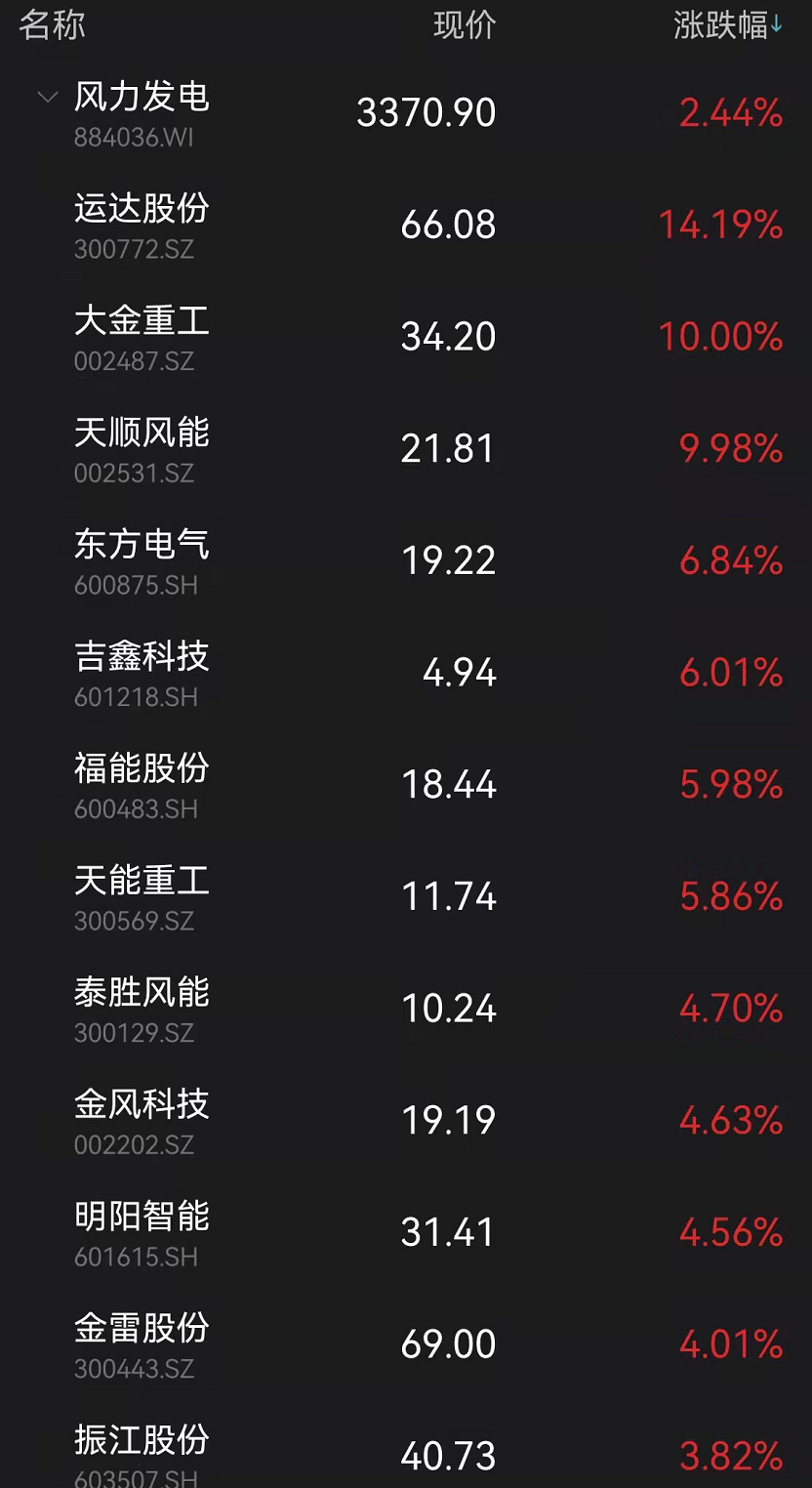Image resolution: width=812 pixels, height=1488 pixels.
Task: Collapse the 风力发电 sector group
Action: [x=47, y=98]
